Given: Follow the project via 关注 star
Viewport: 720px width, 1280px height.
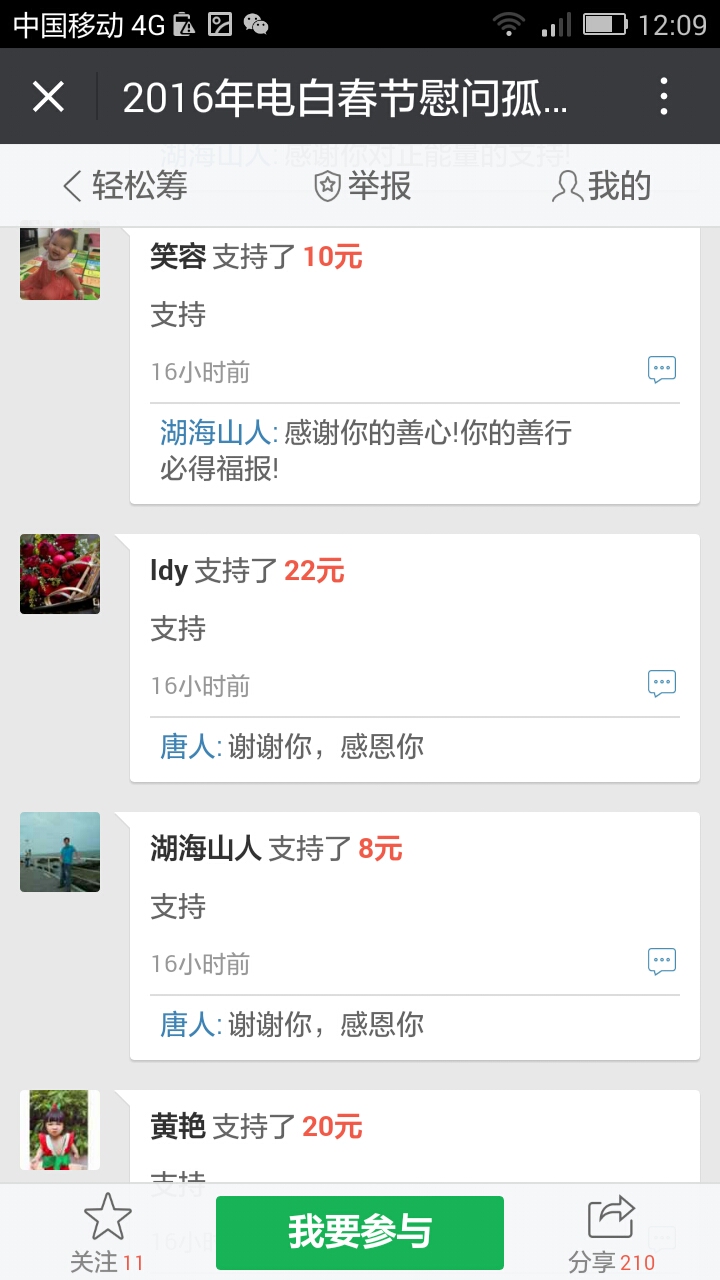Looking at the screenshot, I should (x=107, y=1232).
